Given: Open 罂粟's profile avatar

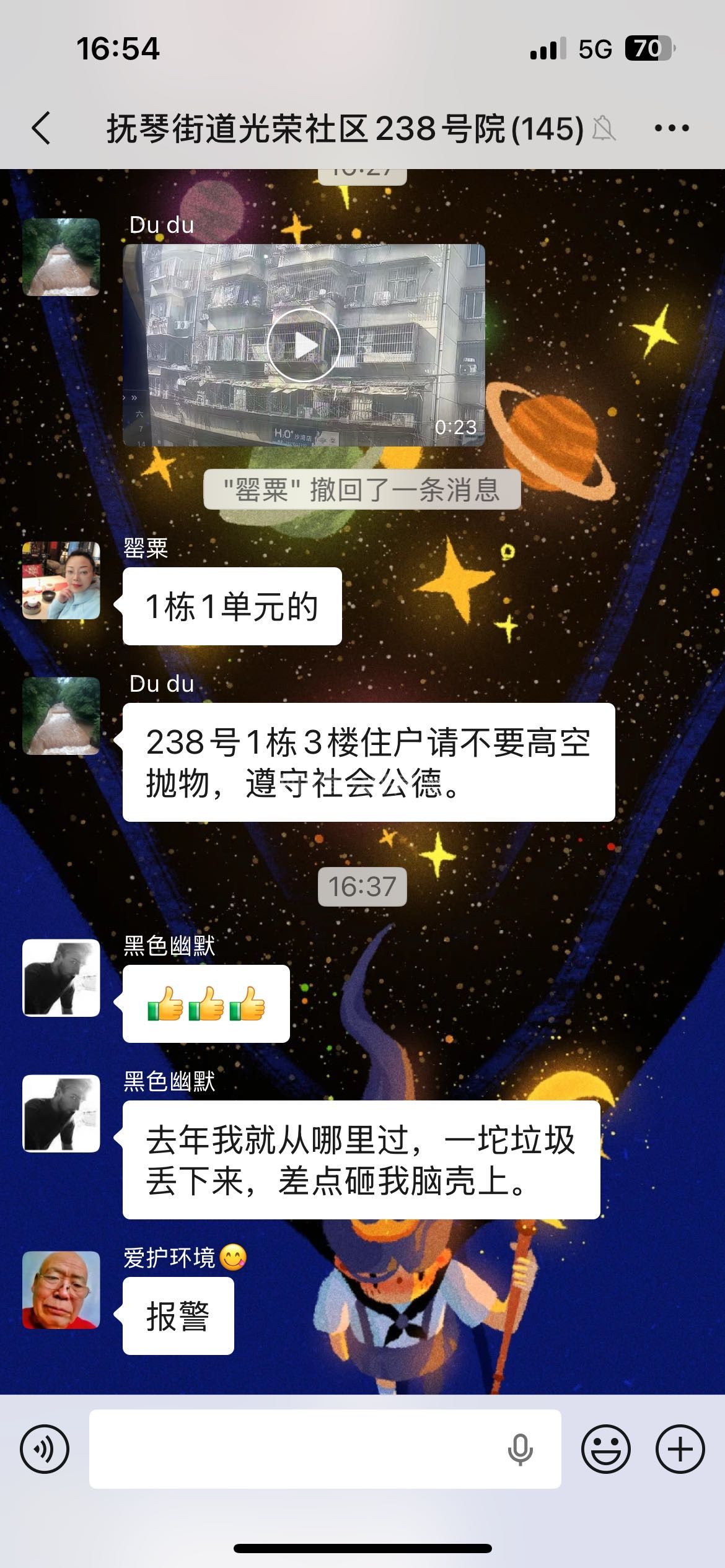Looking at the screenshot, I should (x=61, y=580).
